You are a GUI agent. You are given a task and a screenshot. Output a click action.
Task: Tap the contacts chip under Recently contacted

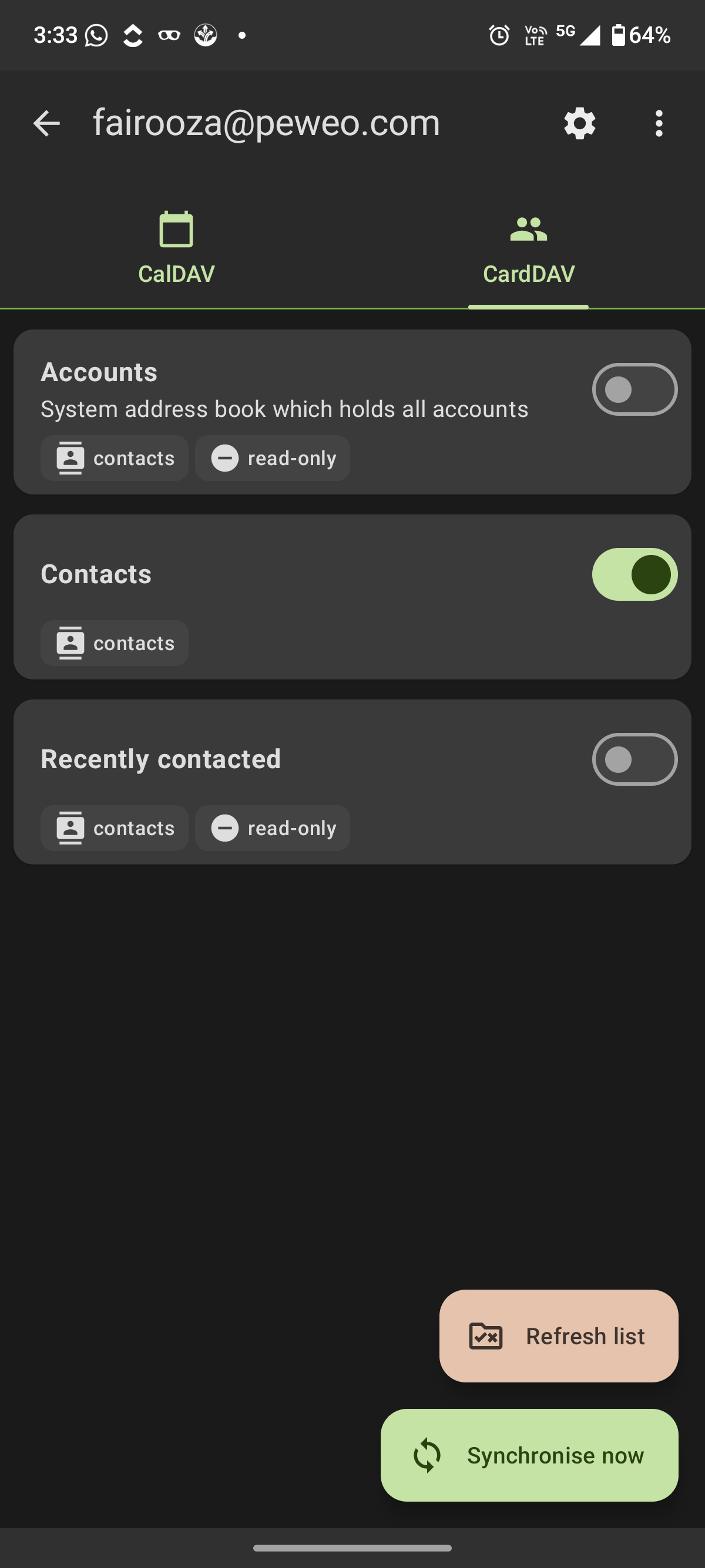click(114, 828)
